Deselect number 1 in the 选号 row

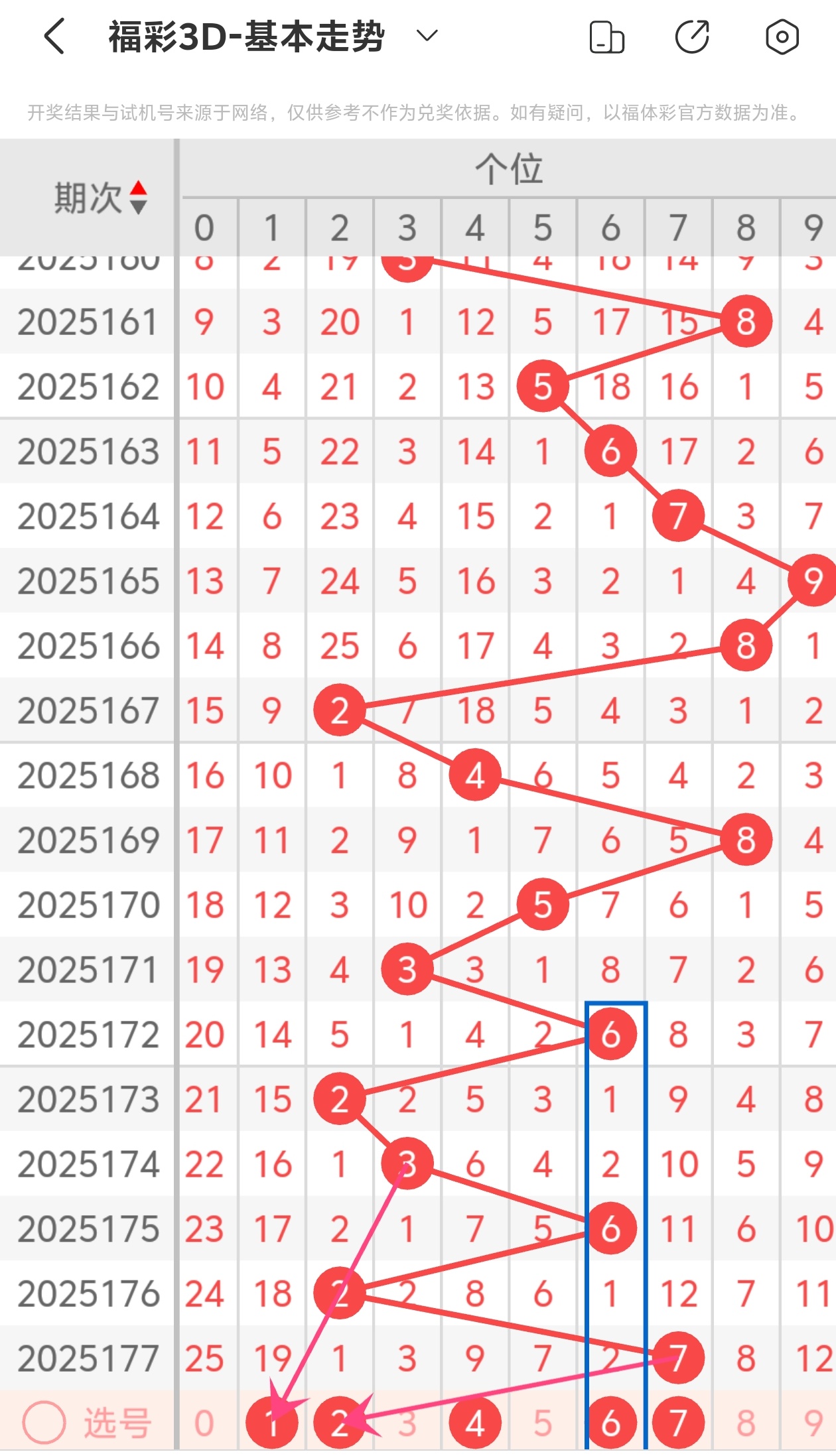[271, 1423]
